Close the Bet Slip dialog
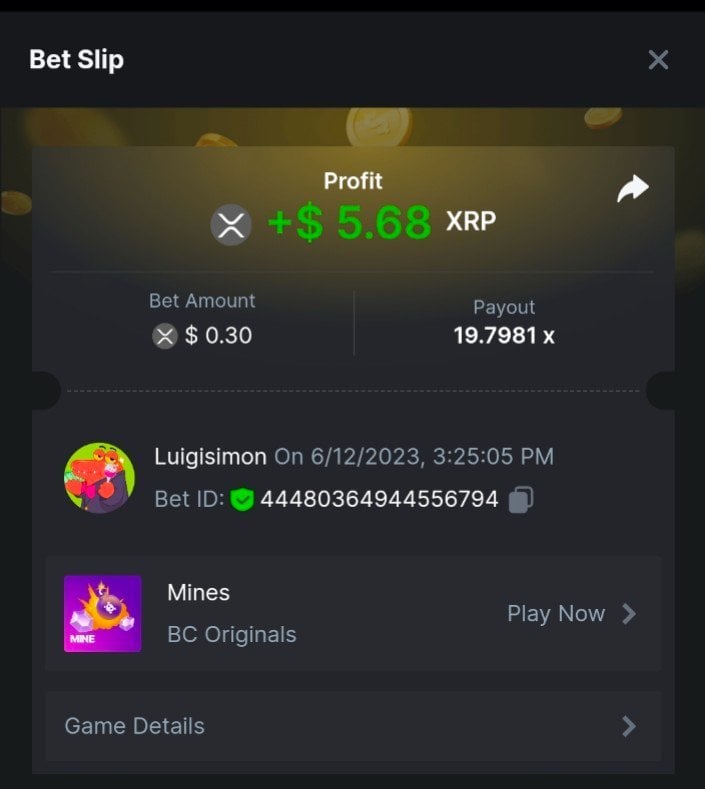 [x=658, y=60]
